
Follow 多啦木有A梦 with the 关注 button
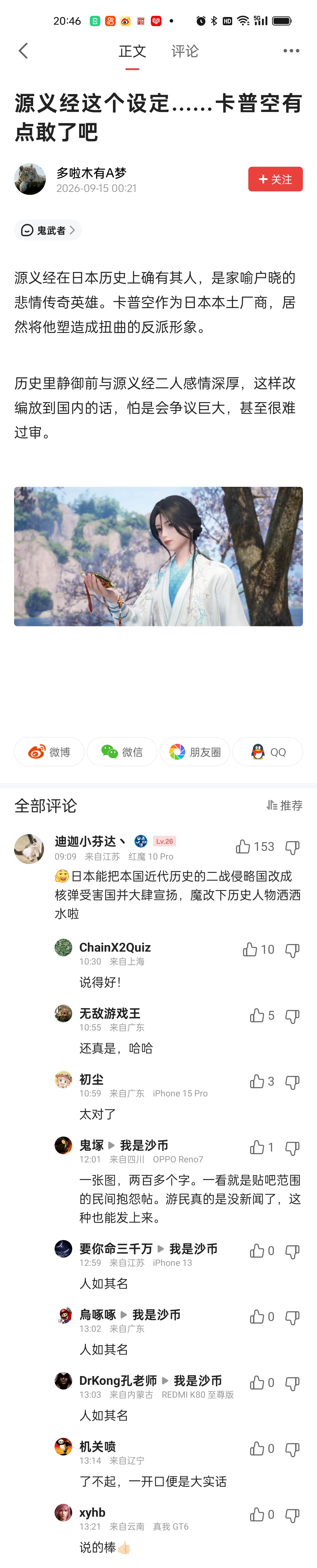pyautogui.click(x=275, y=179)
